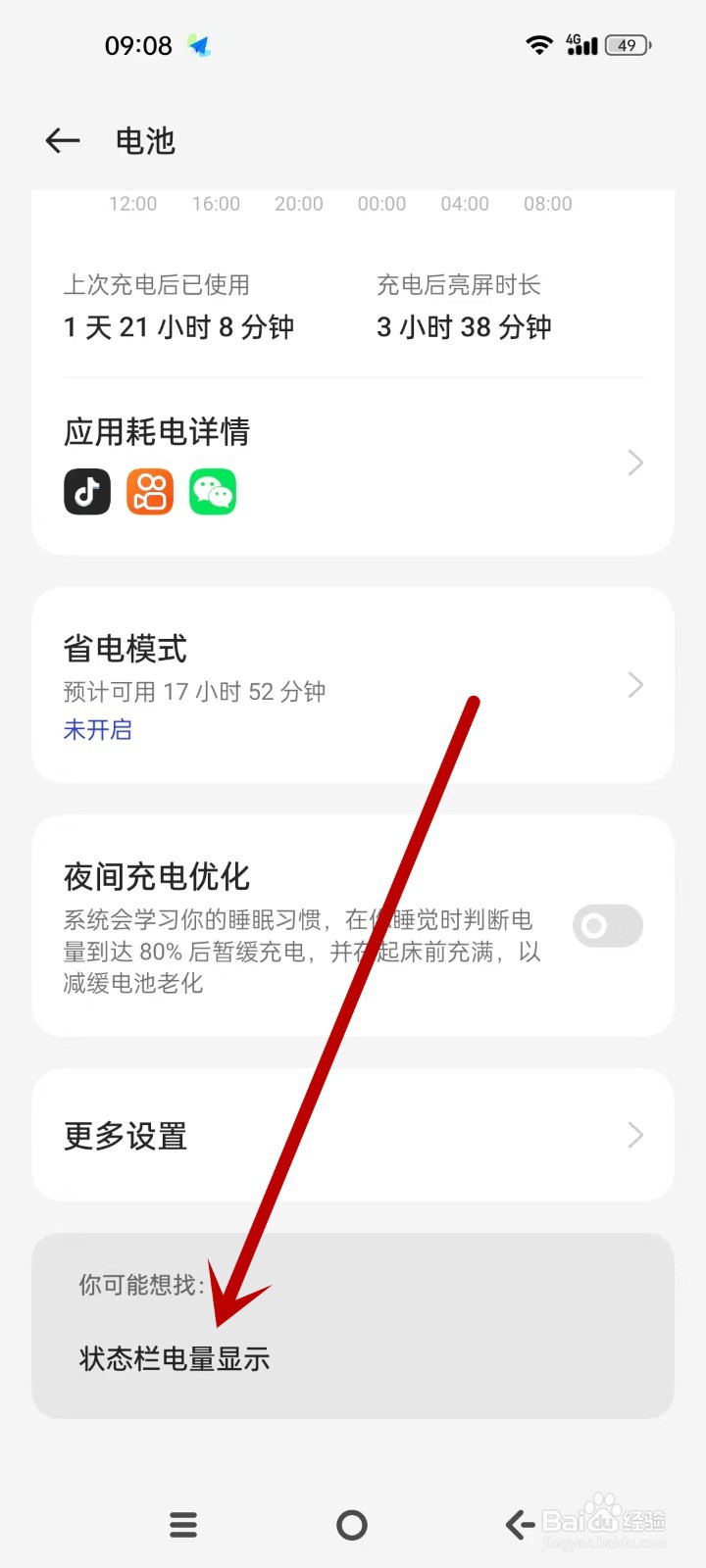Toggle night charging optimization off-state switch
This screenshot has height=1568, width=706.
pyautogui.click(x=607, y=925)
